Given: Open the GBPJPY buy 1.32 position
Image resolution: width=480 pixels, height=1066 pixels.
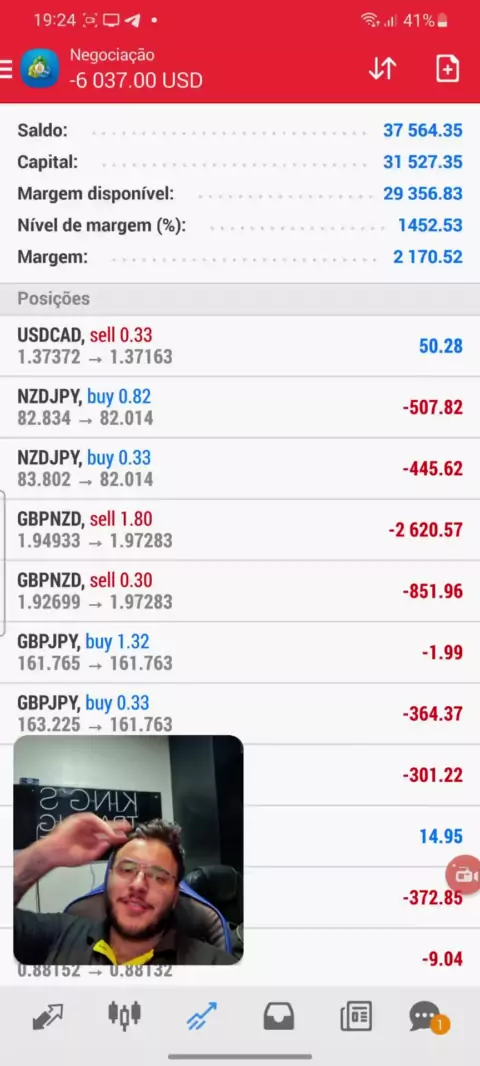Looking at the screenshot, I should [x=240, y=652].
